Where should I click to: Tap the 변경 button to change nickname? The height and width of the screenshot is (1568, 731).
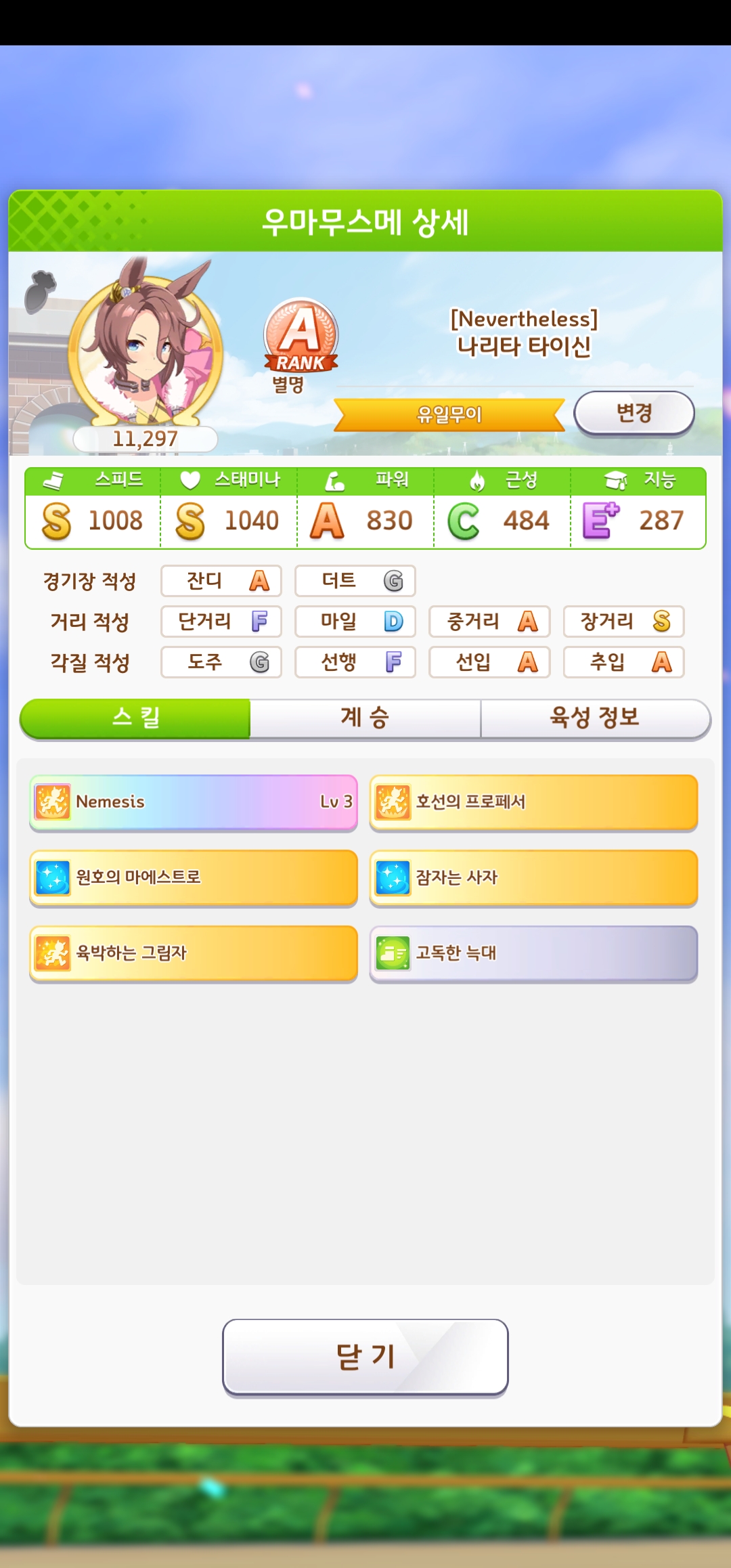click(634, 412)
